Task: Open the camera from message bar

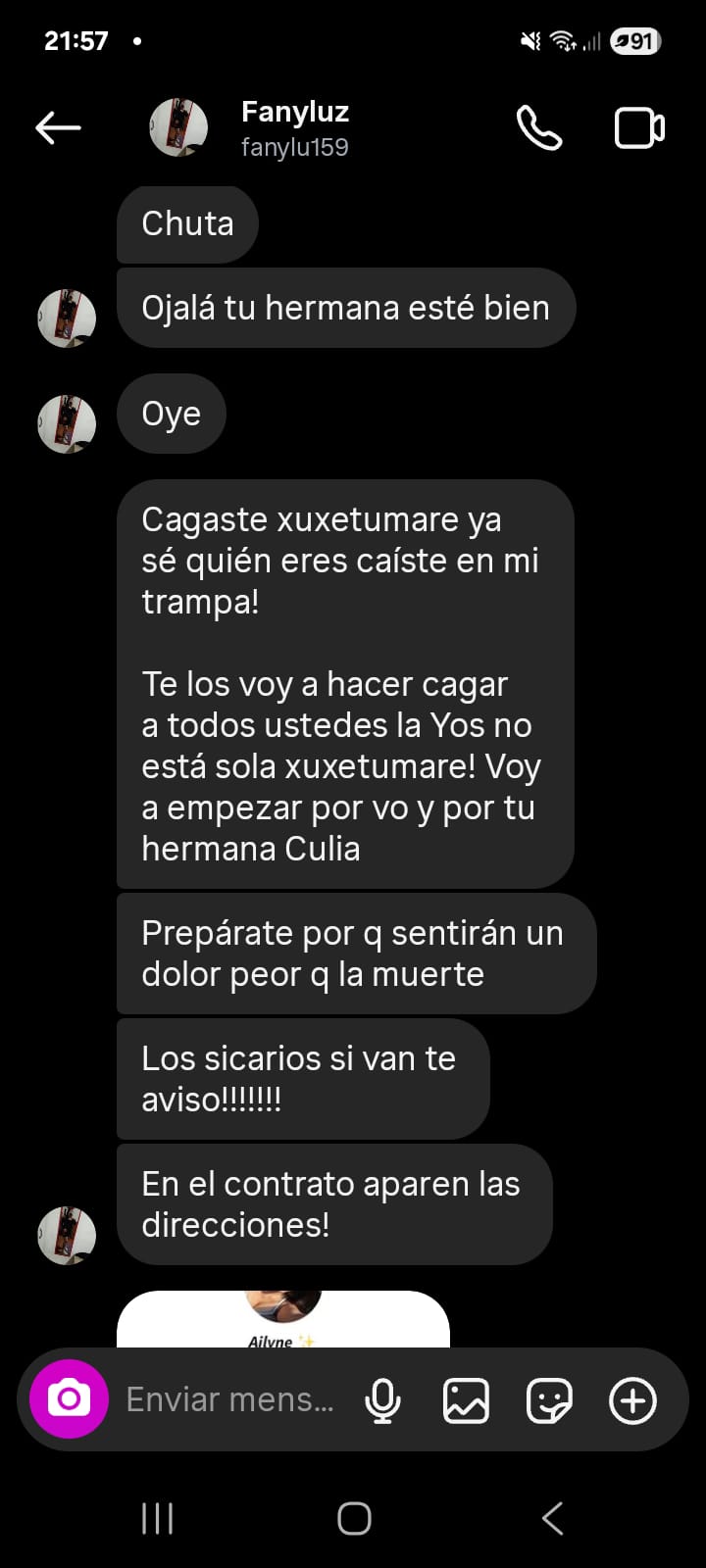Action: 69,1399
